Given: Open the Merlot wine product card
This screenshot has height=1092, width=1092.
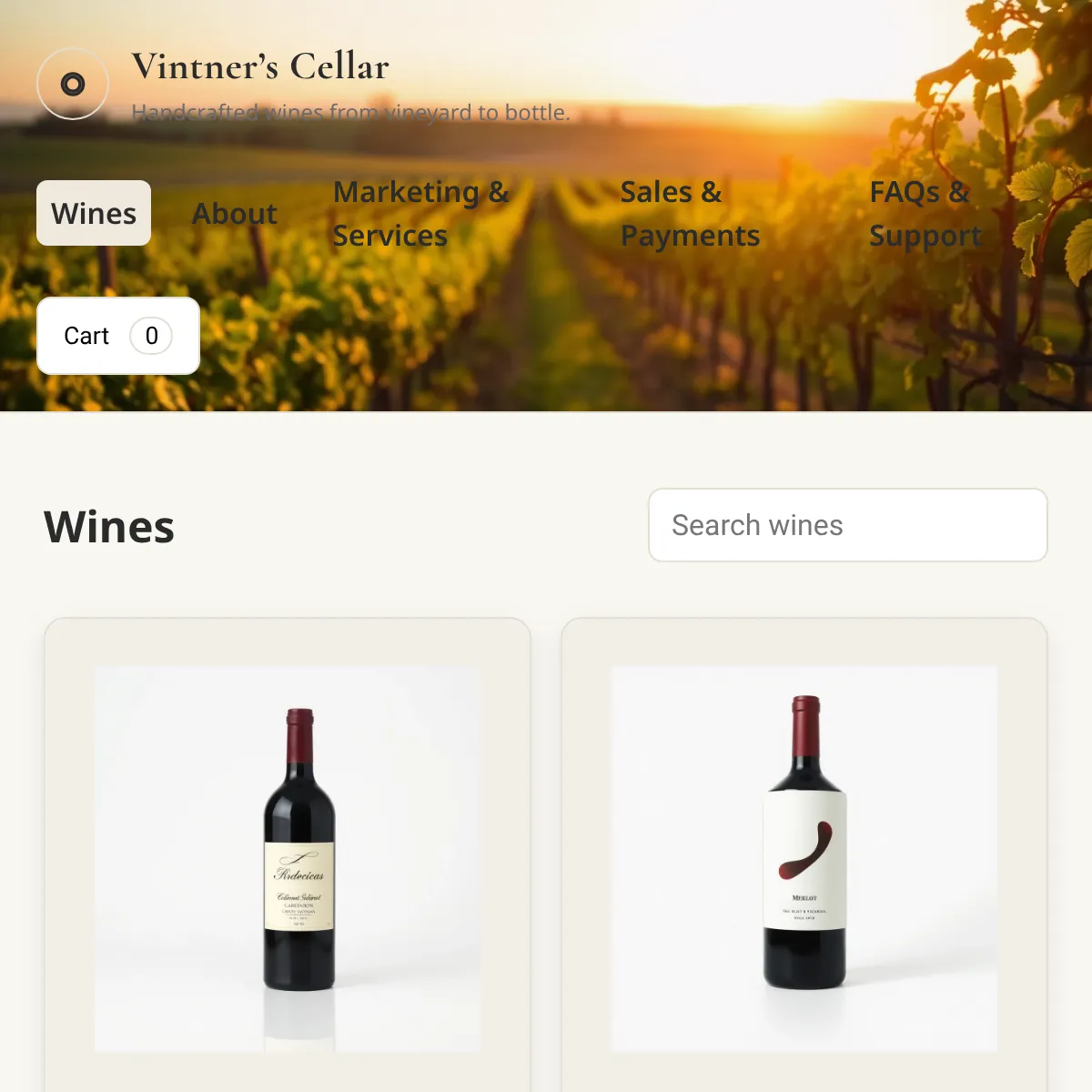Looking at the screenshot, I should (804, 858).
